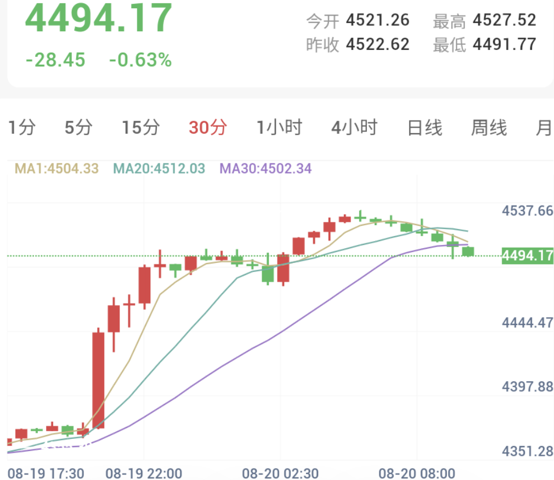554x480 pixels.
Task: Switch to the 1分 chart interval
Action: tap(22, 128)
